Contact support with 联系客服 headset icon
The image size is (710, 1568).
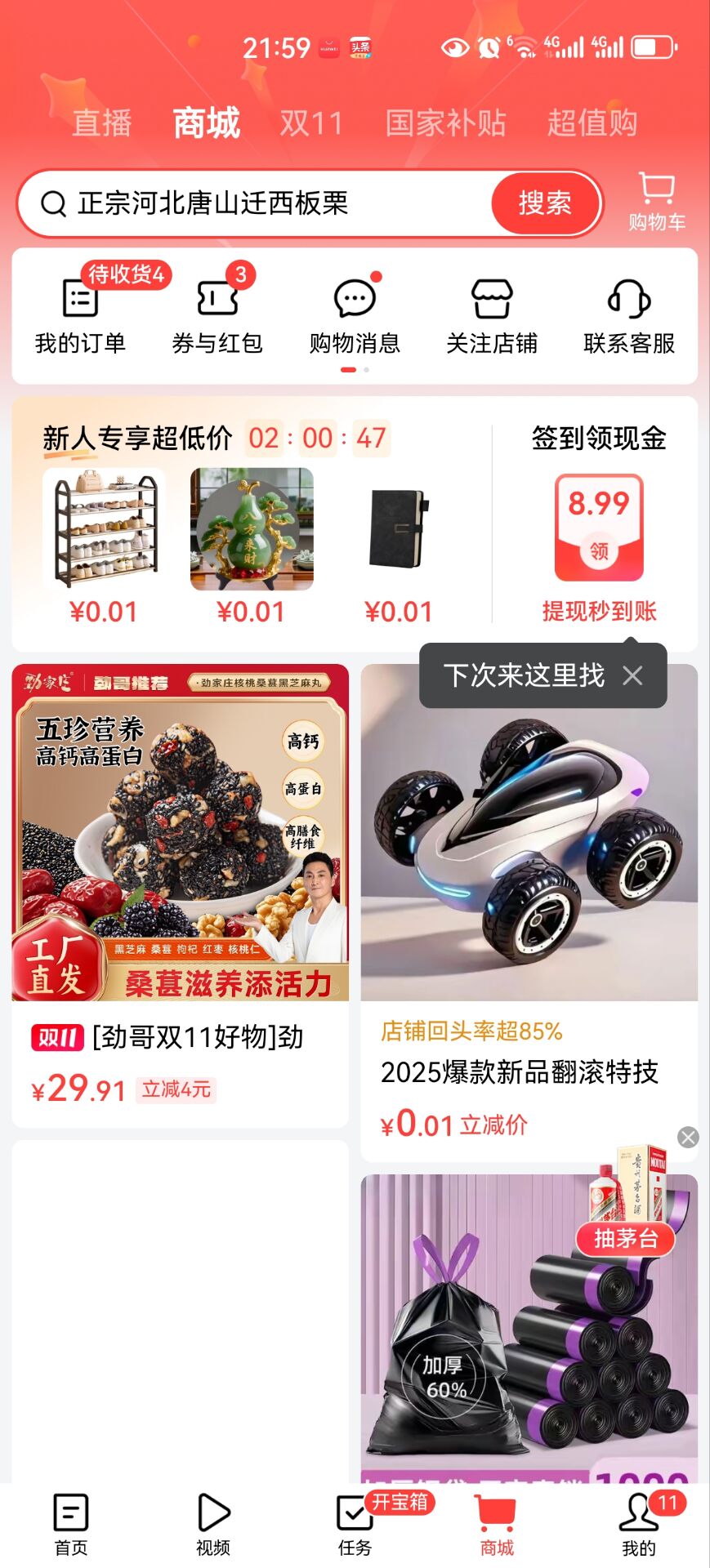(x=629, y=314)
